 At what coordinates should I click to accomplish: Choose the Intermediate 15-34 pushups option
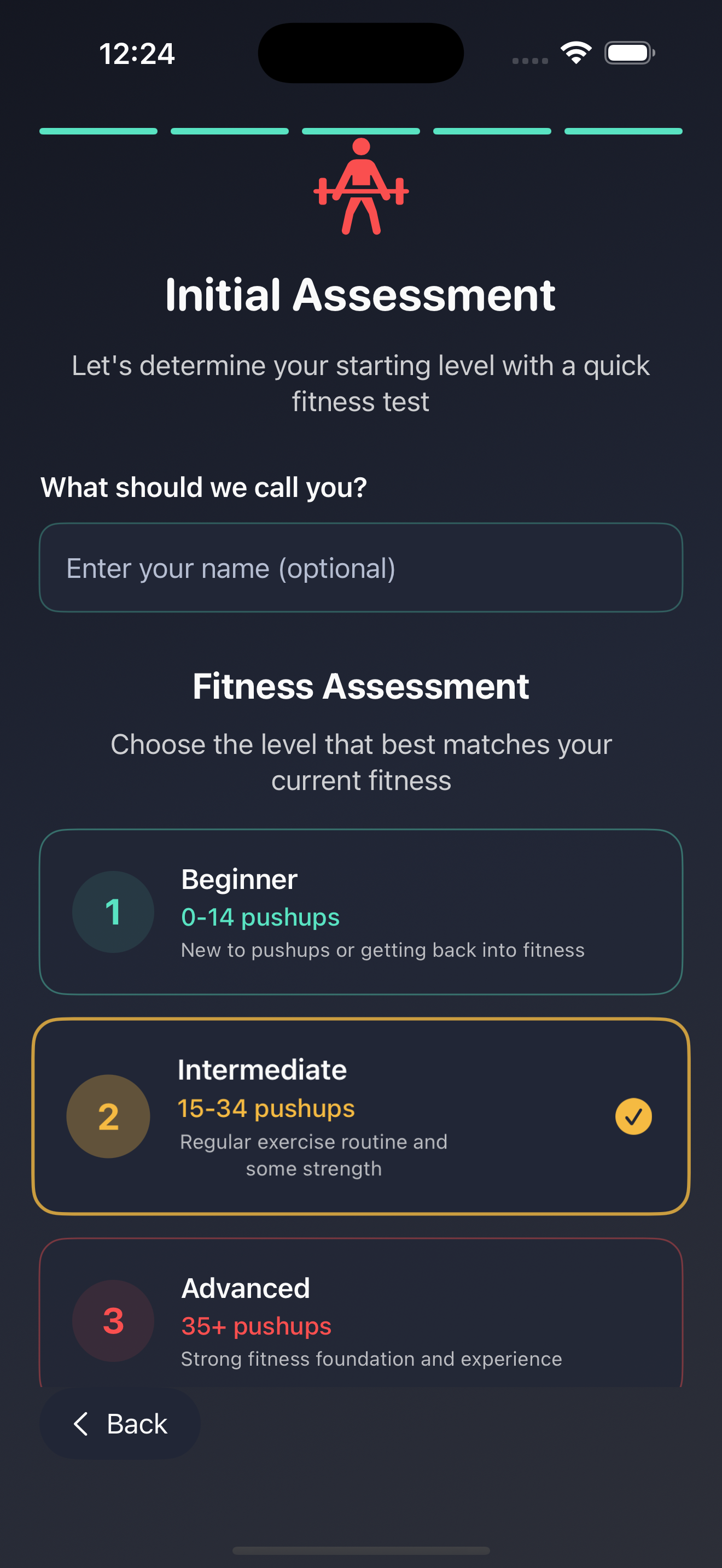click(x=360, y=1116)
